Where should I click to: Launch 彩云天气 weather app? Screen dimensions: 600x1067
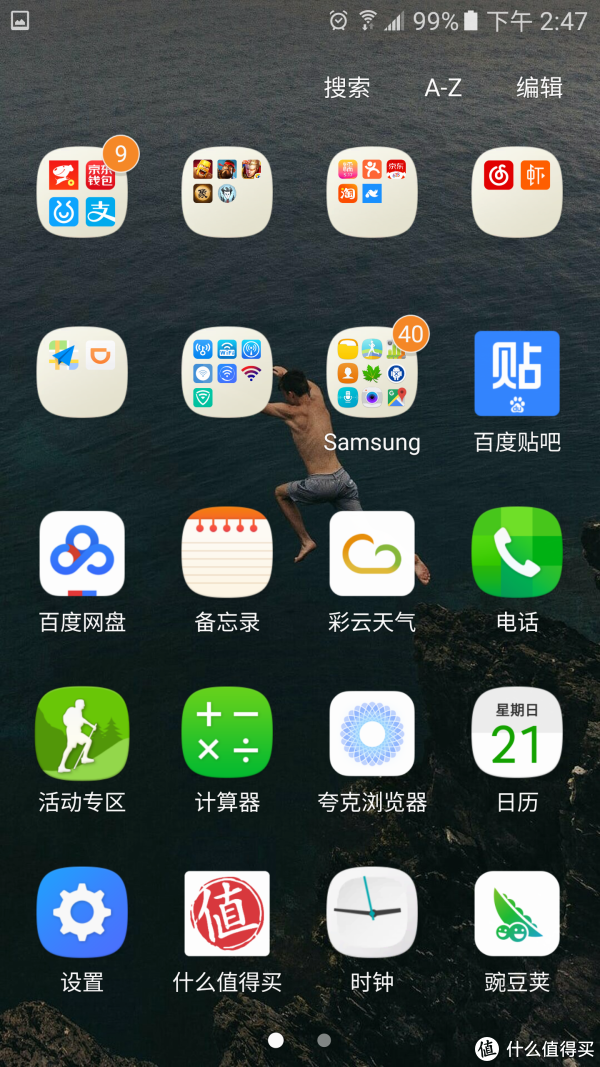[x=372, y=553]
